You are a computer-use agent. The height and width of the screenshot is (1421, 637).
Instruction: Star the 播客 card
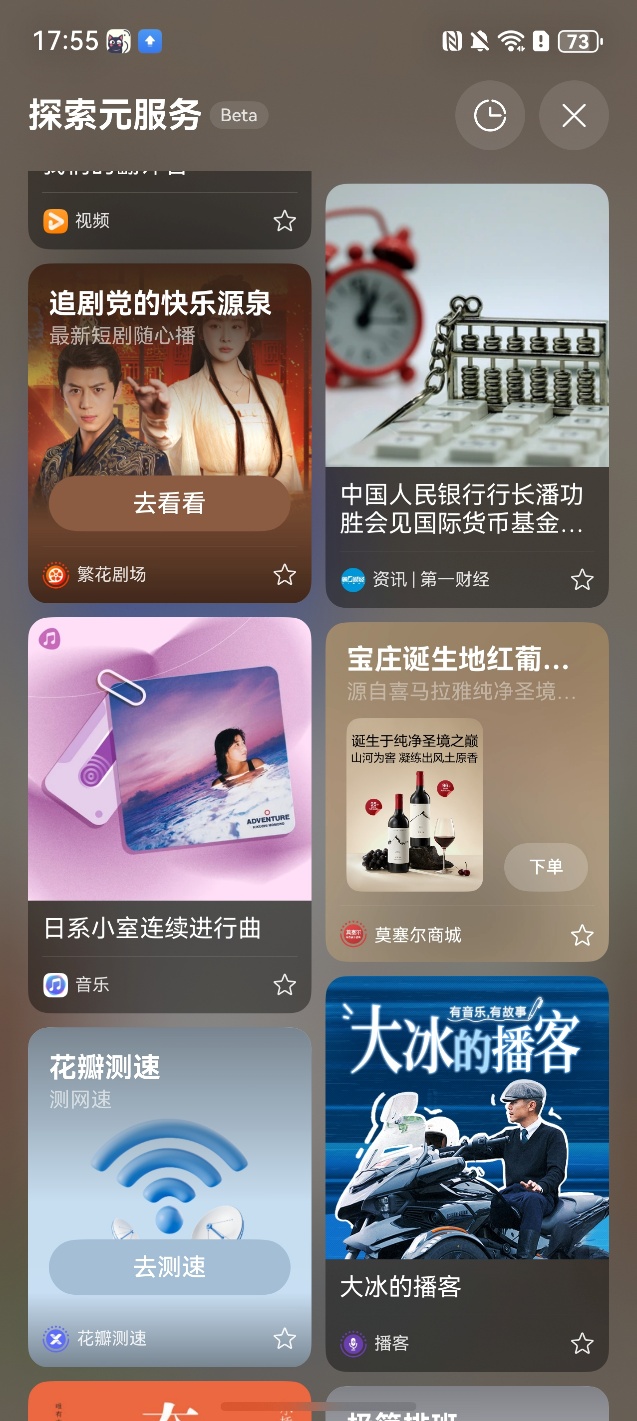(582, 1343)
